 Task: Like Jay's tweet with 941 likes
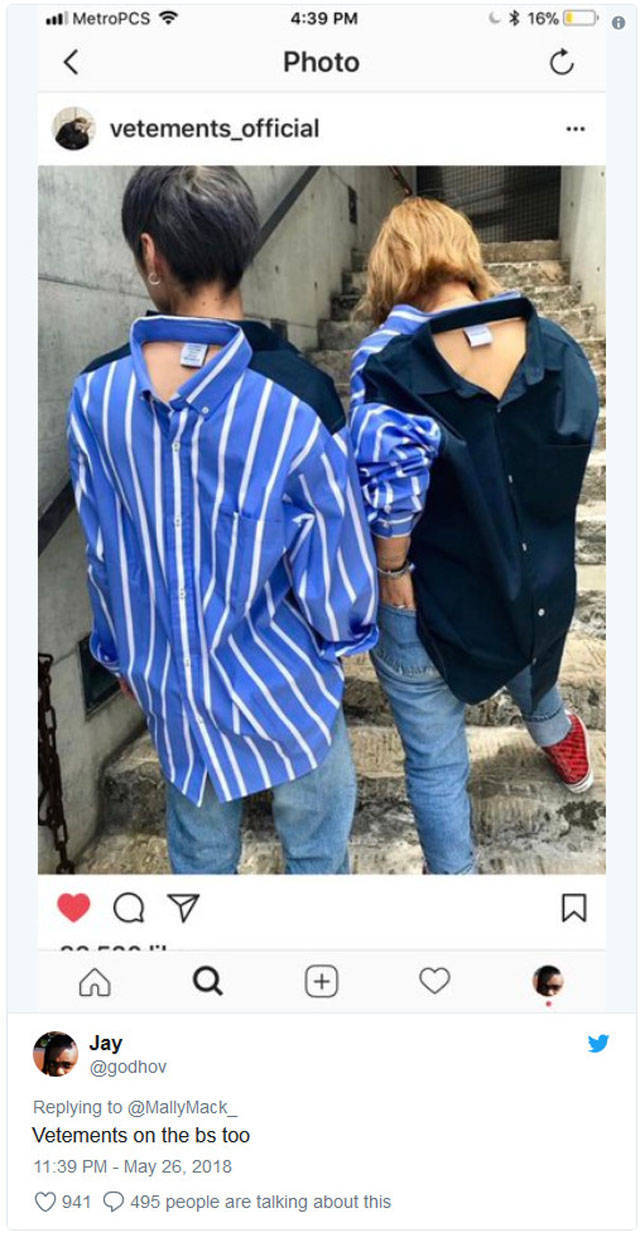click(x=46, y=1202)
